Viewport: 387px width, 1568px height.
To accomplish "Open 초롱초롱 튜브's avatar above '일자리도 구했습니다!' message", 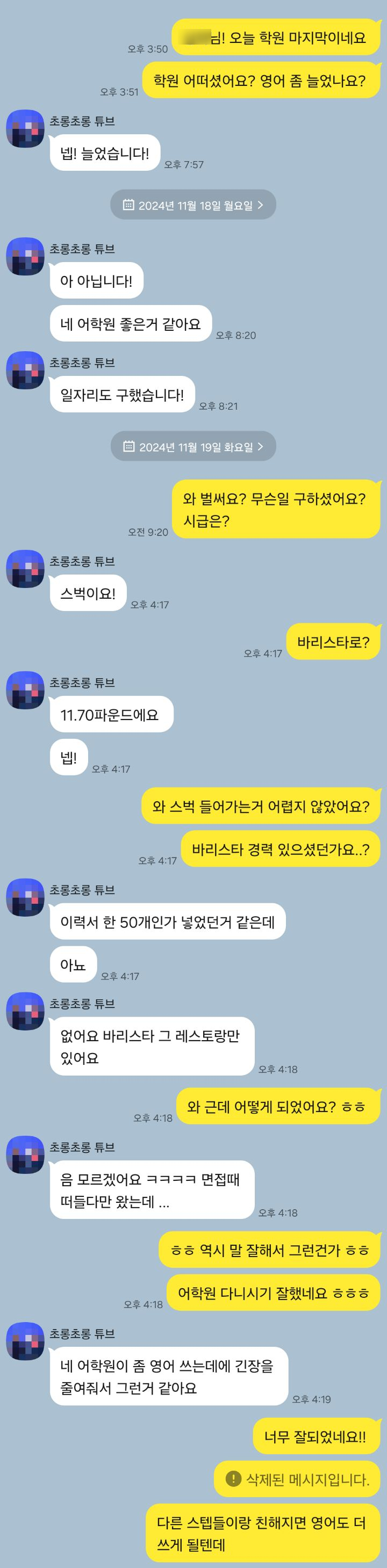I will tap(25, 371).
